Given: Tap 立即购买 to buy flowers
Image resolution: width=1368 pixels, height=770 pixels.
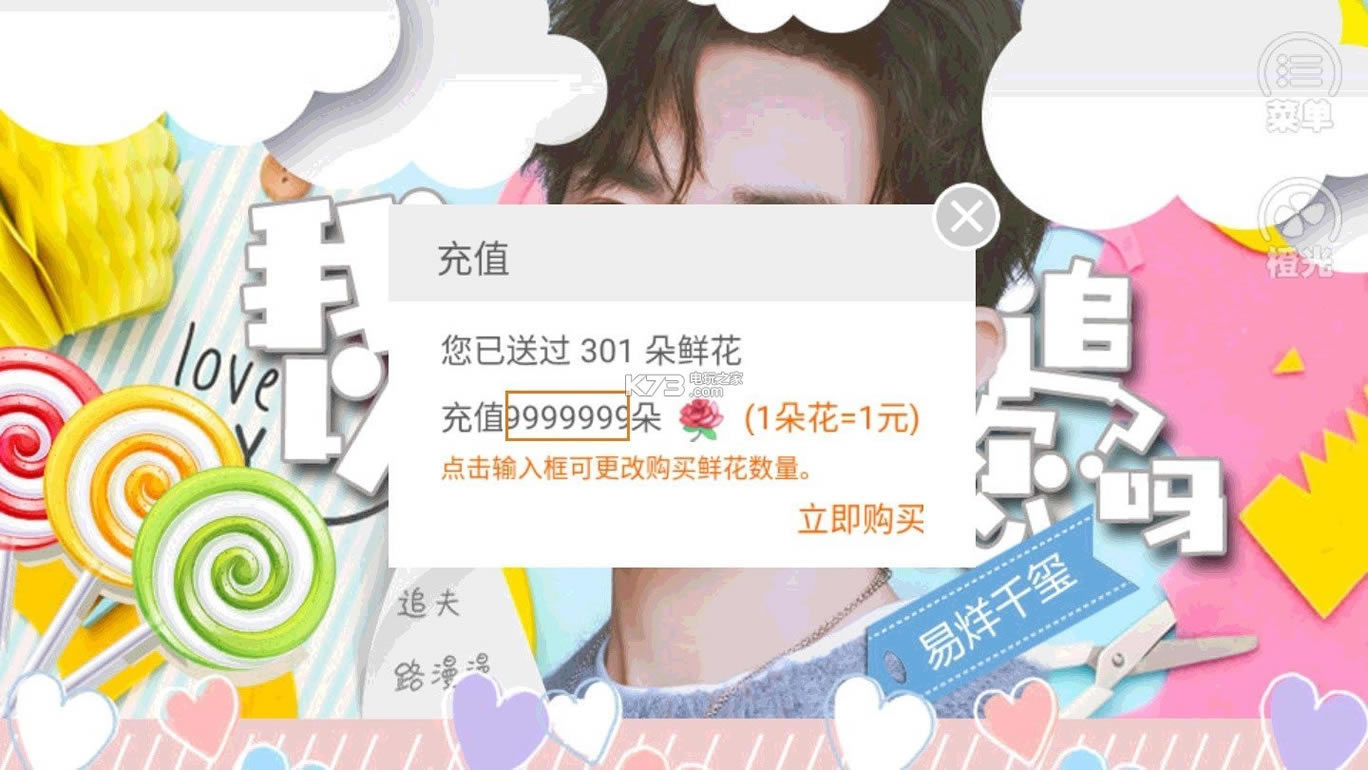Looking at the screenshot, I should pyautogui.click(x=860, y=519).
